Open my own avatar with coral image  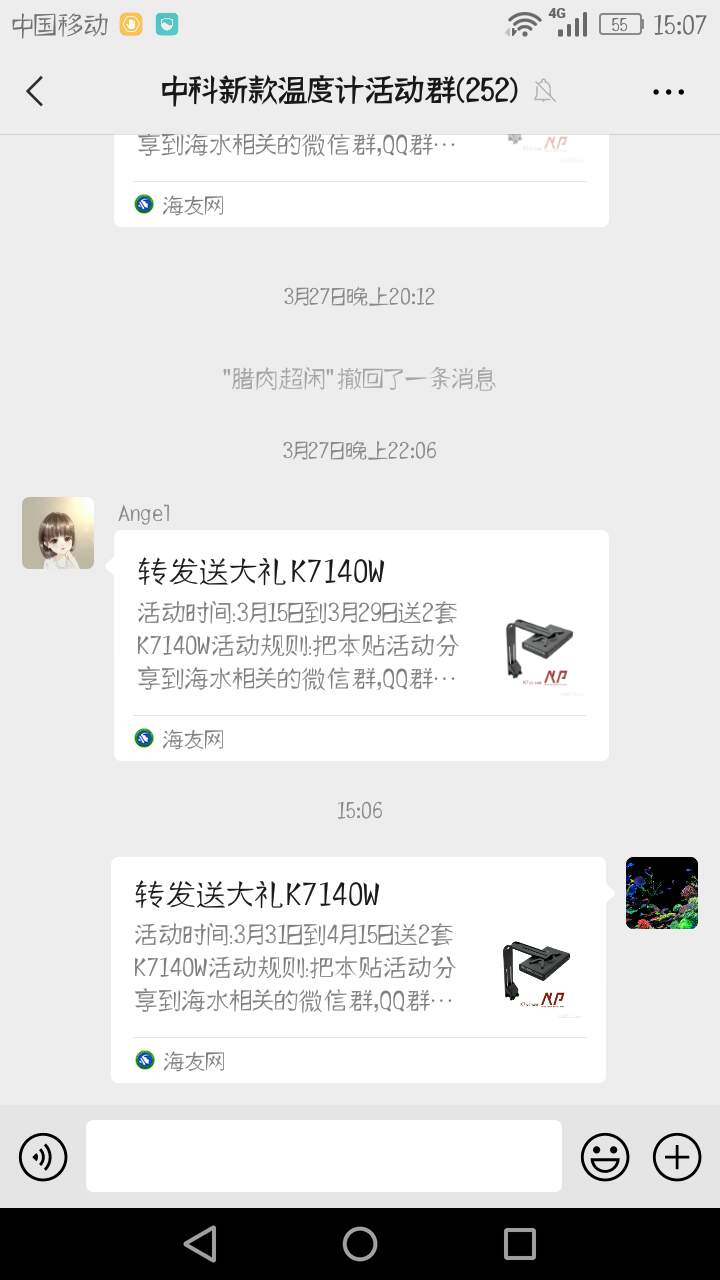coord(661,893)
